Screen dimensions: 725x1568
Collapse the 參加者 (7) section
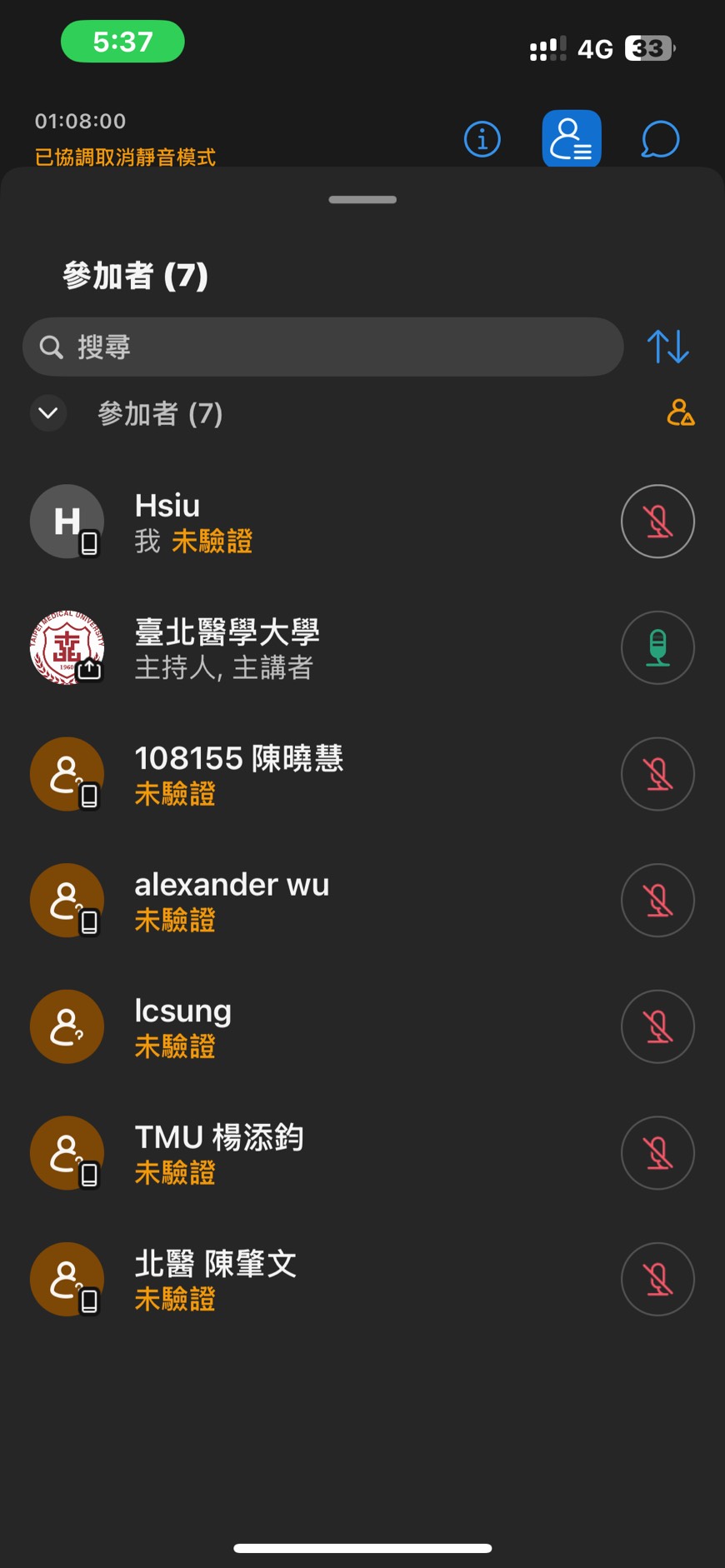pos(48,413)
